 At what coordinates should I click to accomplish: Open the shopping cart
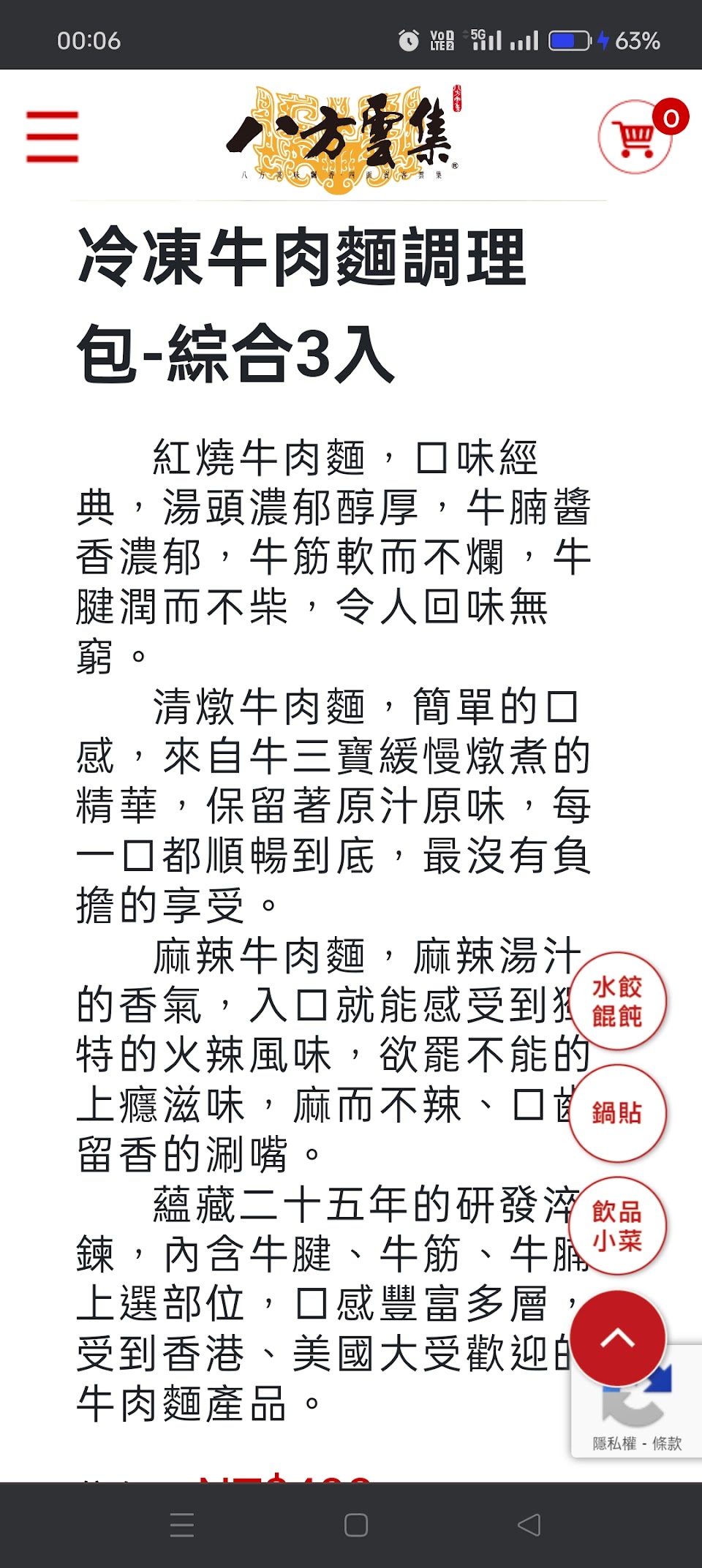click(x=635, y=137)
